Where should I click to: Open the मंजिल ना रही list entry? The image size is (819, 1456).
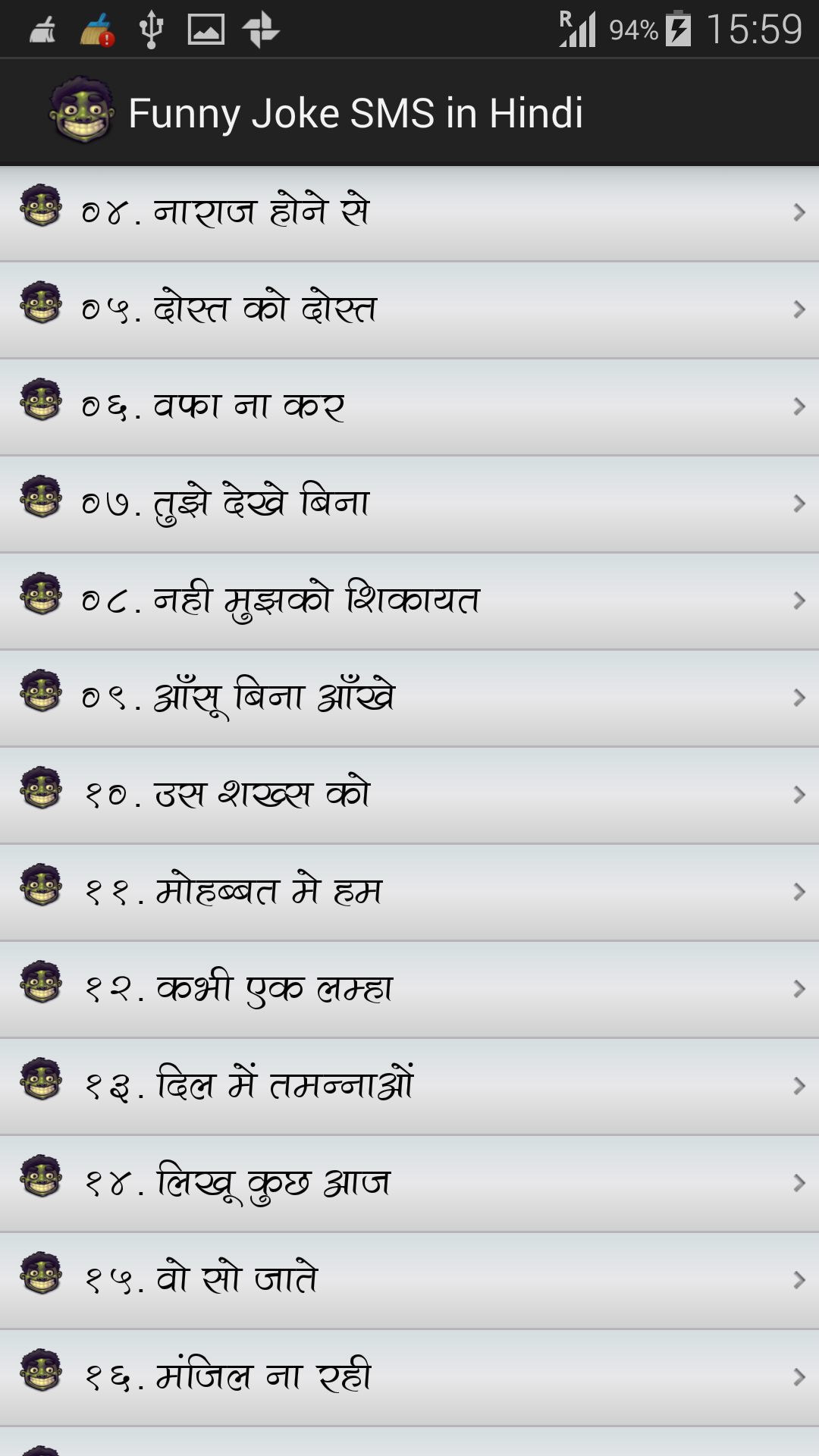point(303,1376)
